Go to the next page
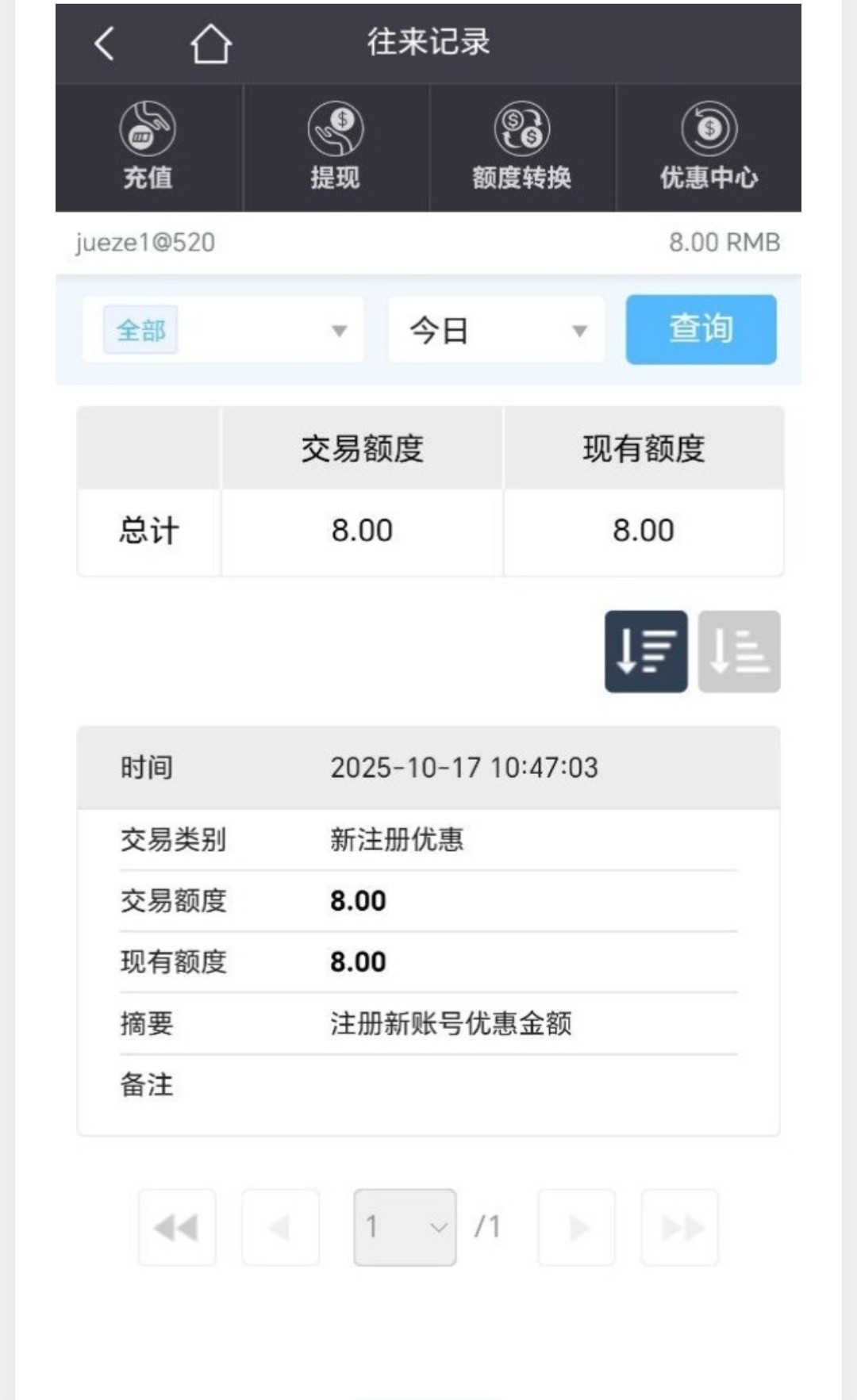This screenshot has width=857, height=1400. pyautogui.click(x=576, y=1227)
